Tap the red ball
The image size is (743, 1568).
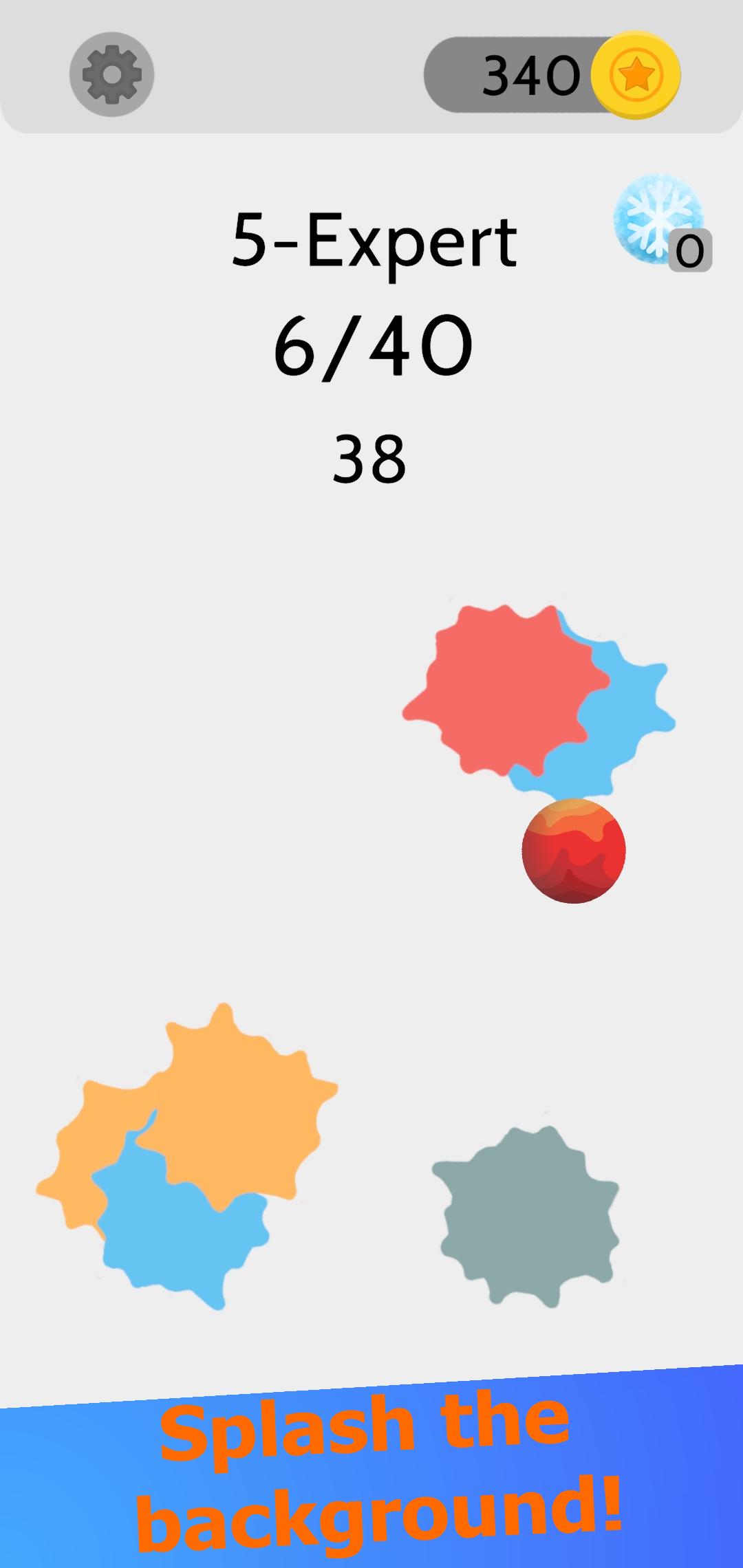pyautogui.click(x=574, y=851)
